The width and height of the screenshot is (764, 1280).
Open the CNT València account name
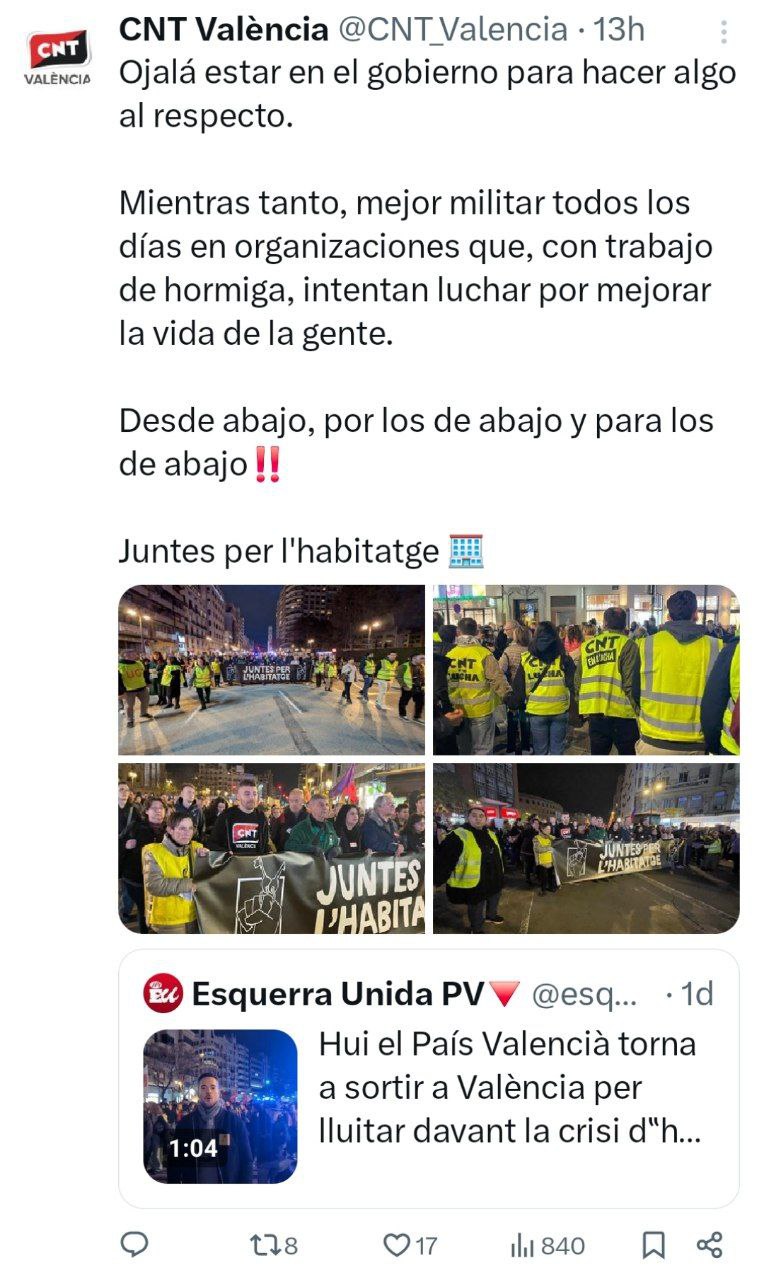point(223,30)
